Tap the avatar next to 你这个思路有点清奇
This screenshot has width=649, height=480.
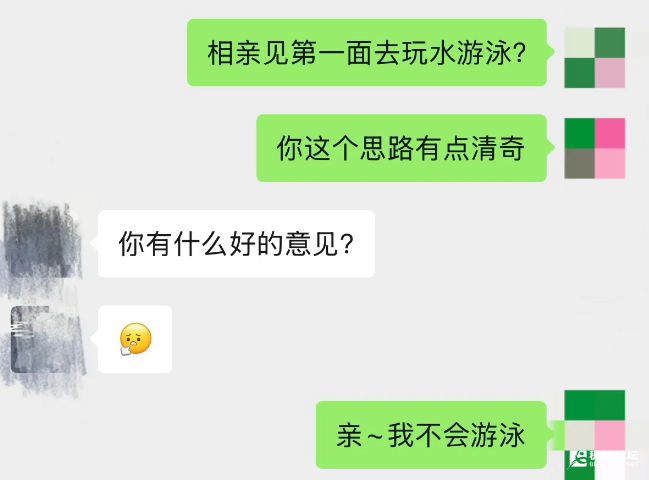(x=594, y=148)
